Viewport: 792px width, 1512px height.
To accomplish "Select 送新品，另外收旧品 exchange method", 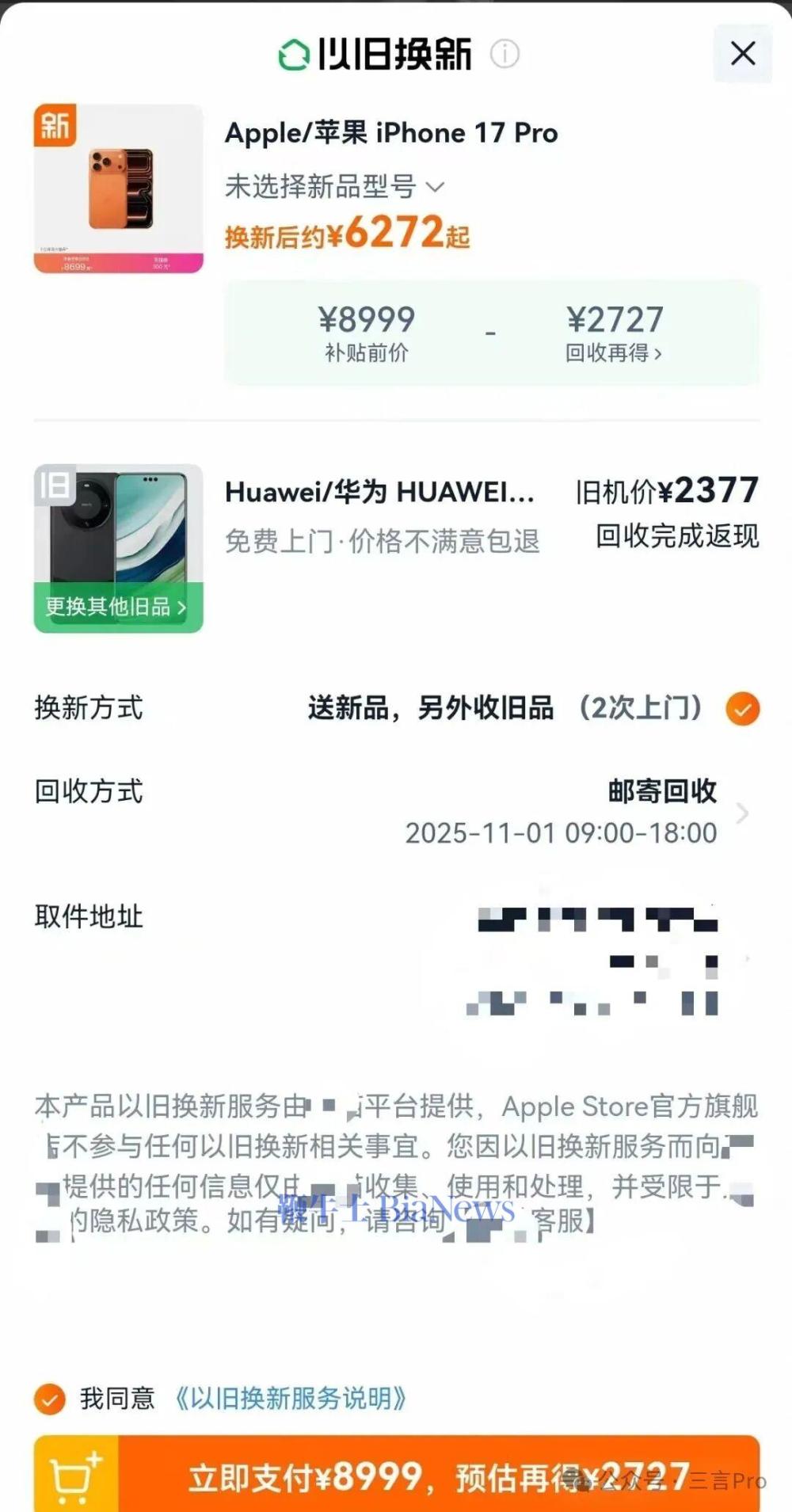I will coord(742,708).
